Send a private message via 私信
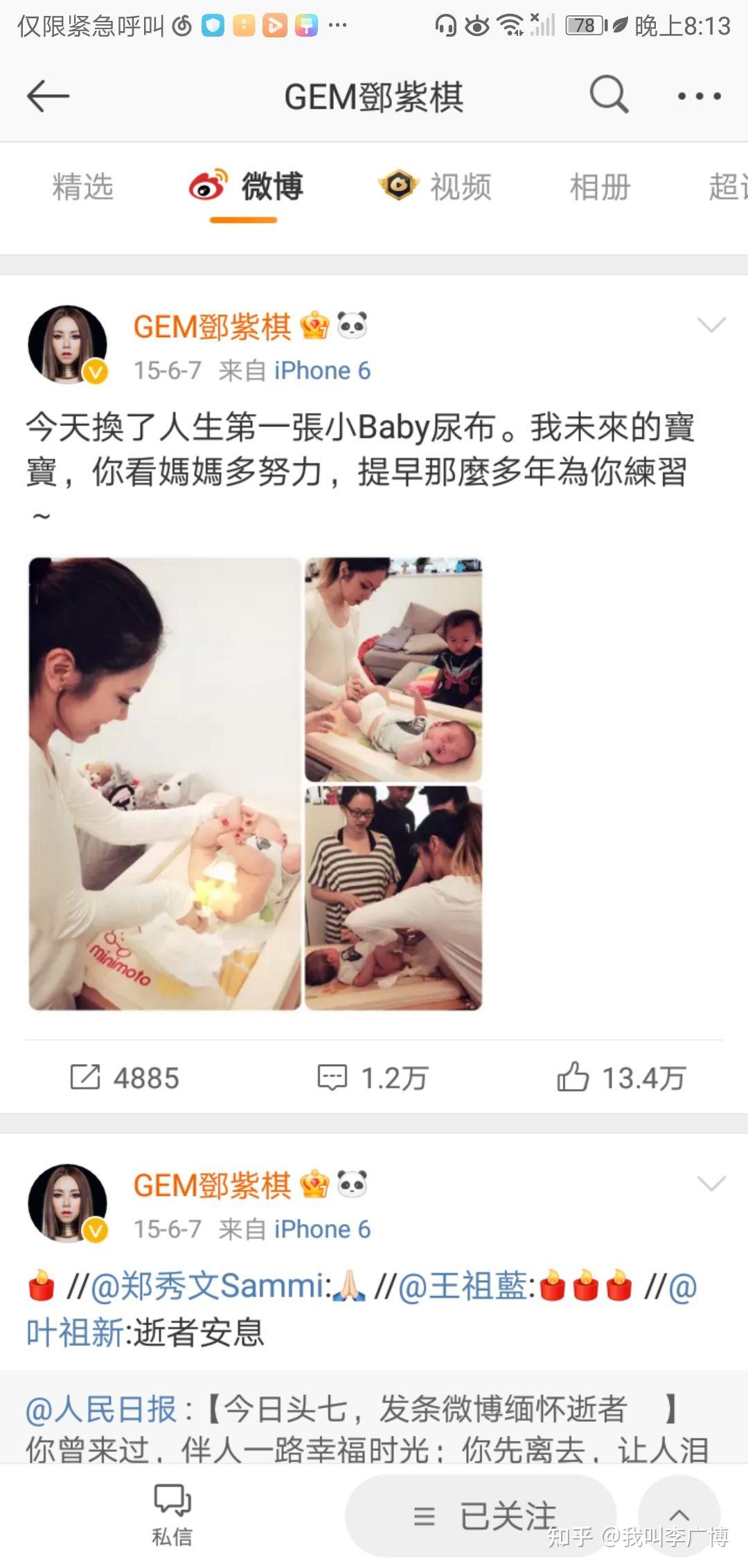The width and height of the screenshot is (748, 1568). click(172, 1516)
